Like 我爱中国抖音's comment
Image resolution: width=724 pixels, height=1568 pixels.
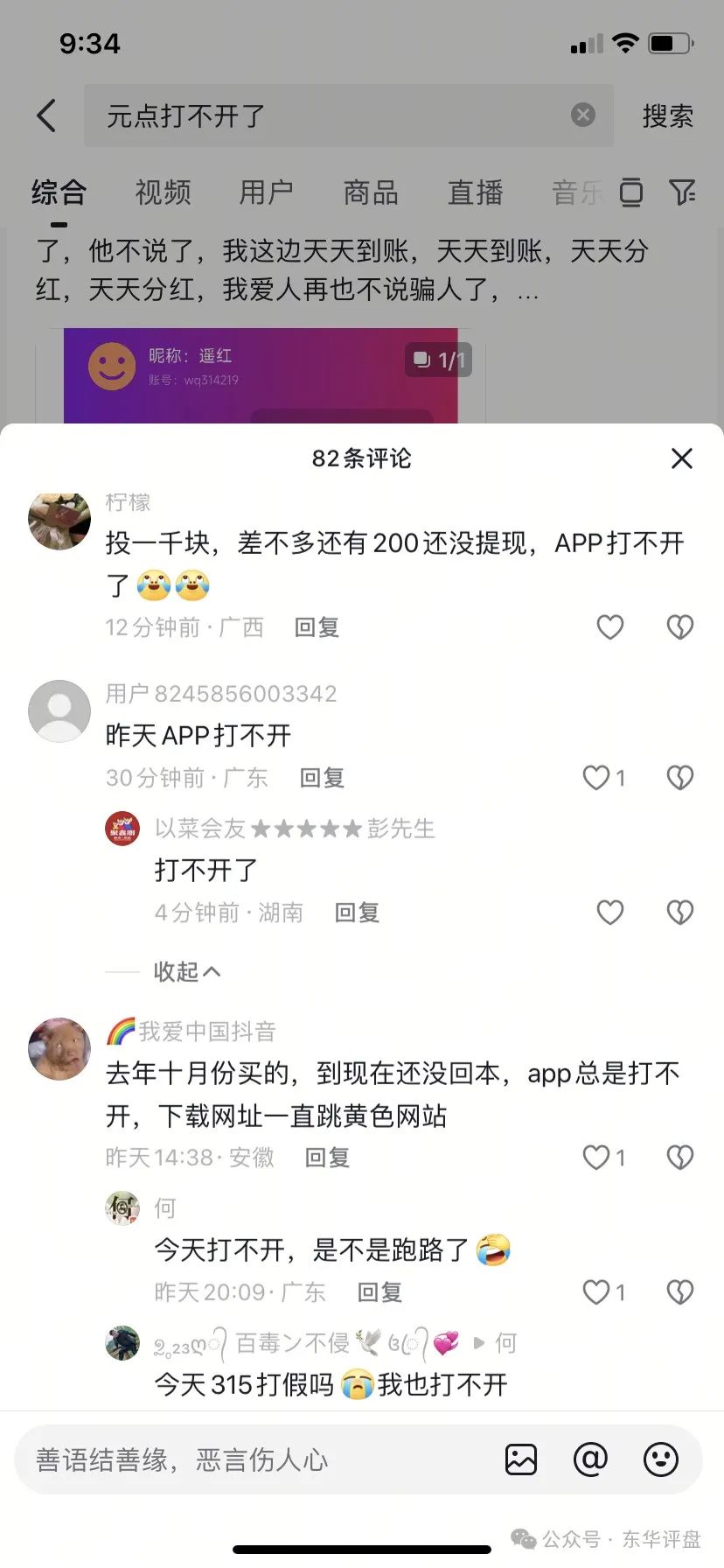coord(597,1157)
